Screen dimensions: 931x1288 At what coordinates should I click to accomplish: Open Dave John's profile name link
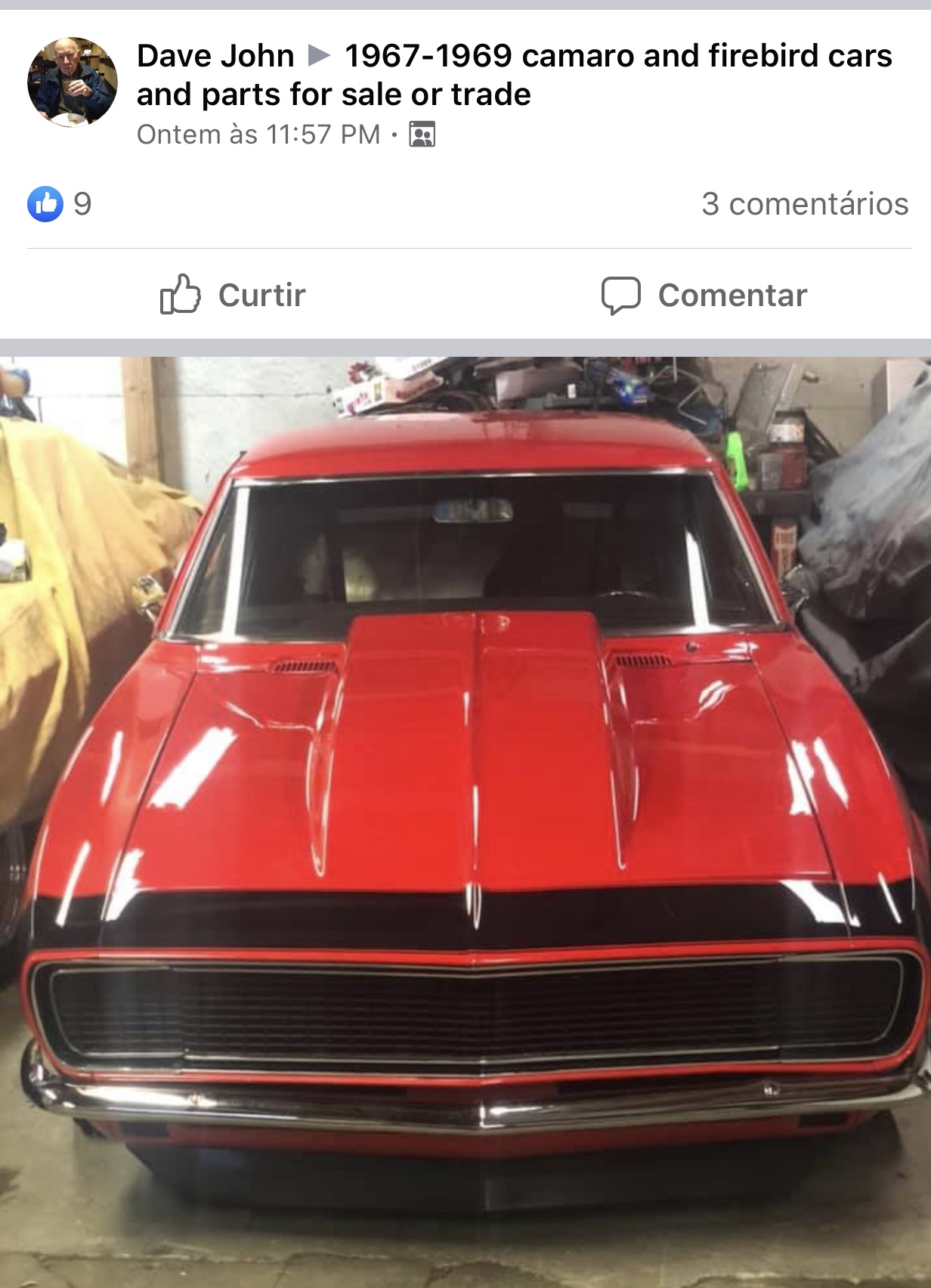tap(215, 56)
